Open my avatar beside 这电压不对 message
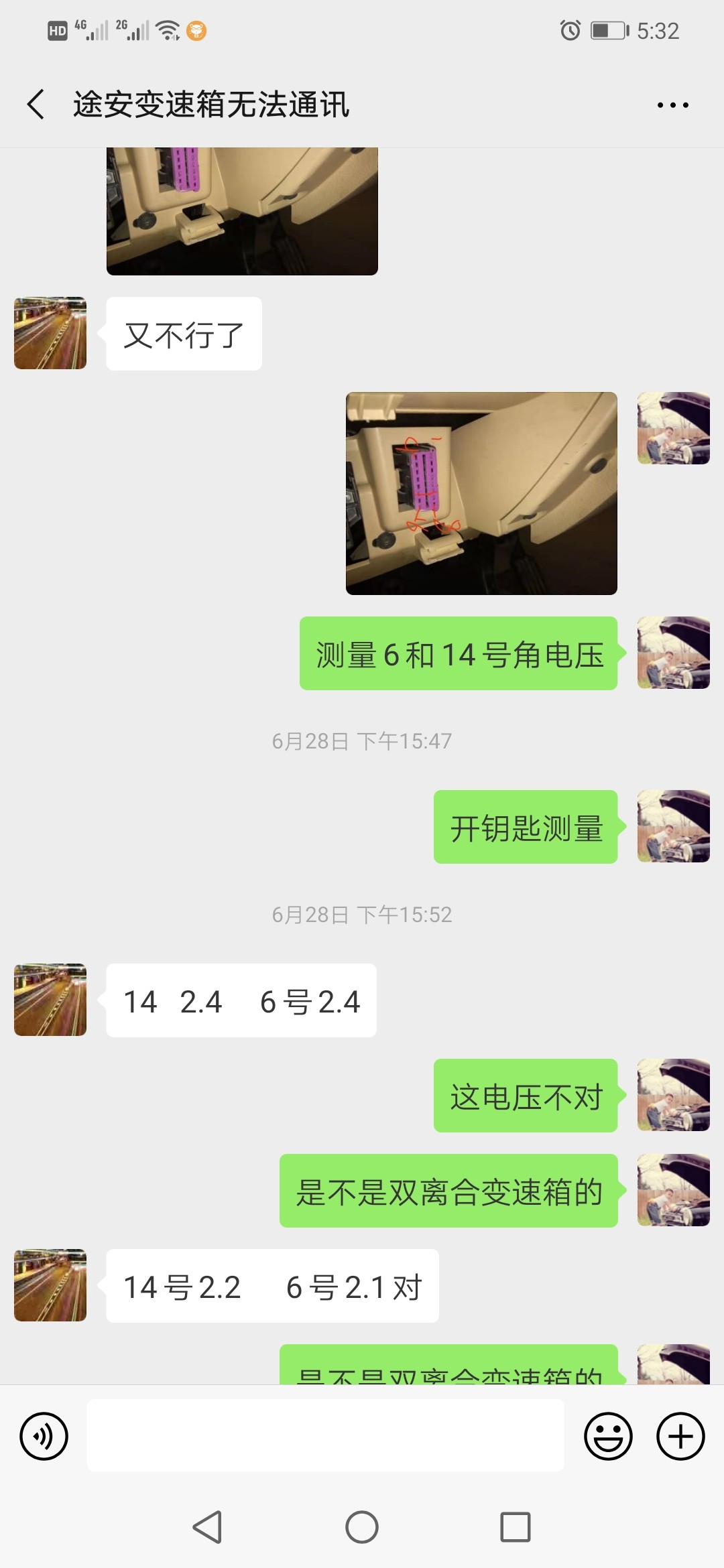 coord(673,1095)
